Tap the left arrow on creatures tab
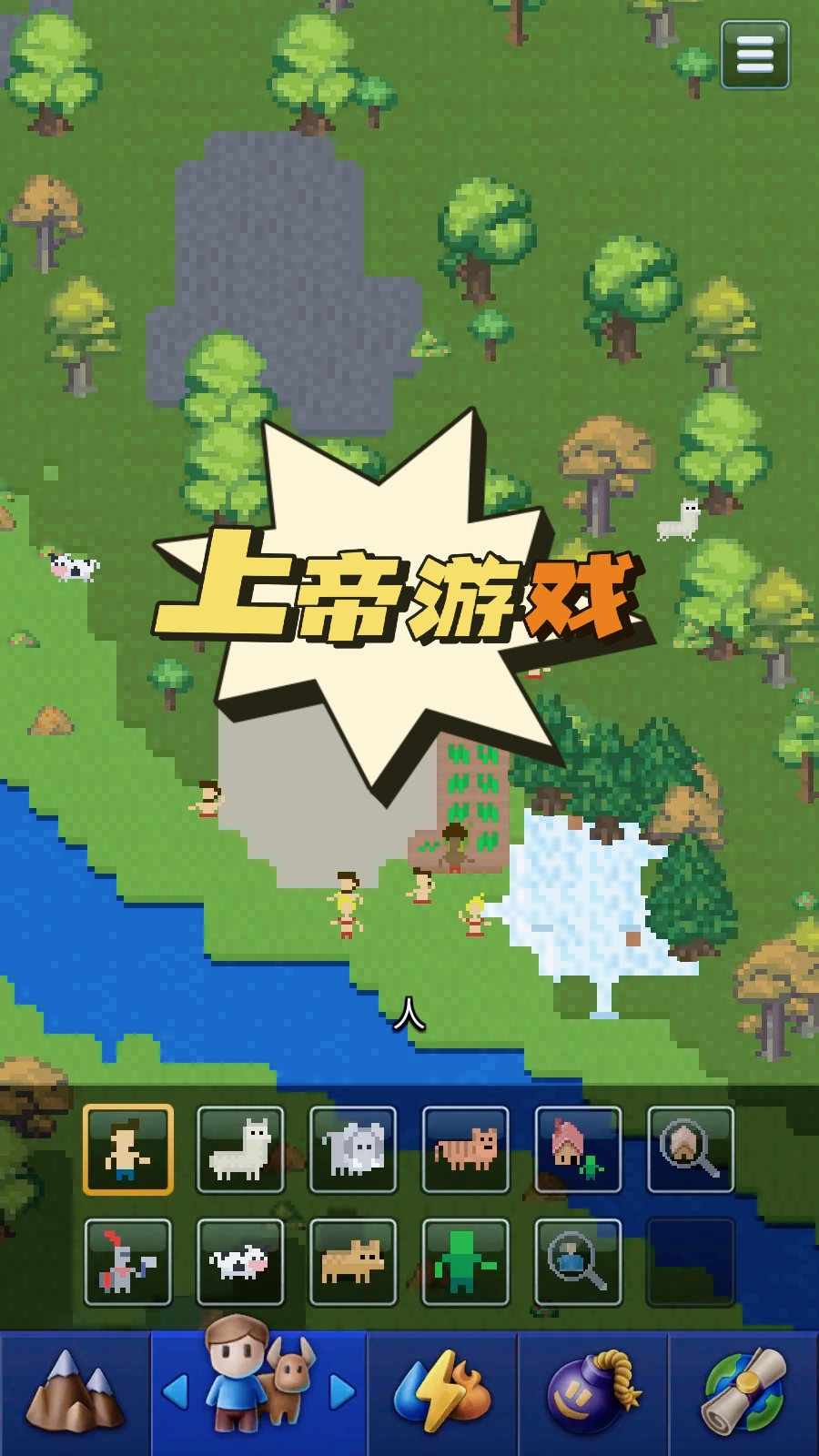Viewport: 819px width, 1456px height. 175,1392
